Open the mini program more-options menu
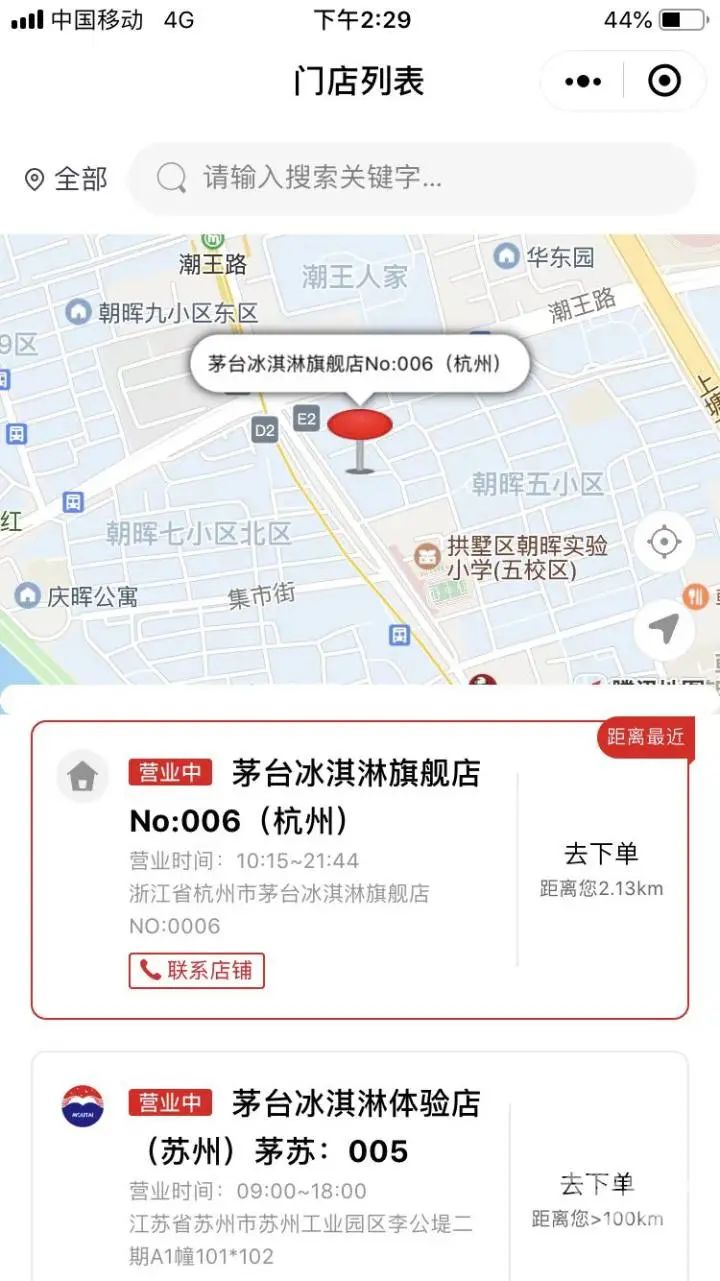Viewport: 720px width, 1281px height. (x=583, y=81)
